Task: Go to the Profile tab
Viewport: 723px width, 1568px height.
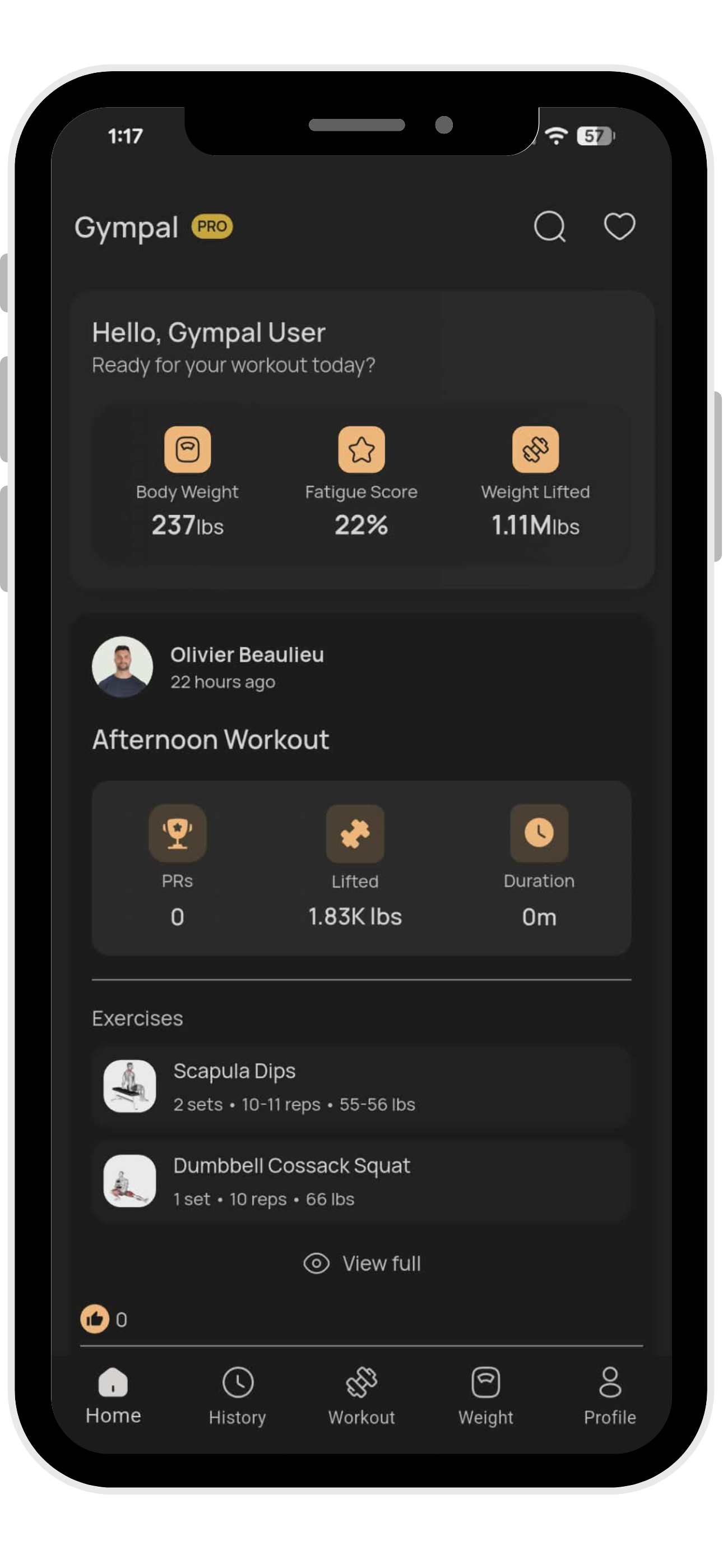Action: tap(610, 1398)
